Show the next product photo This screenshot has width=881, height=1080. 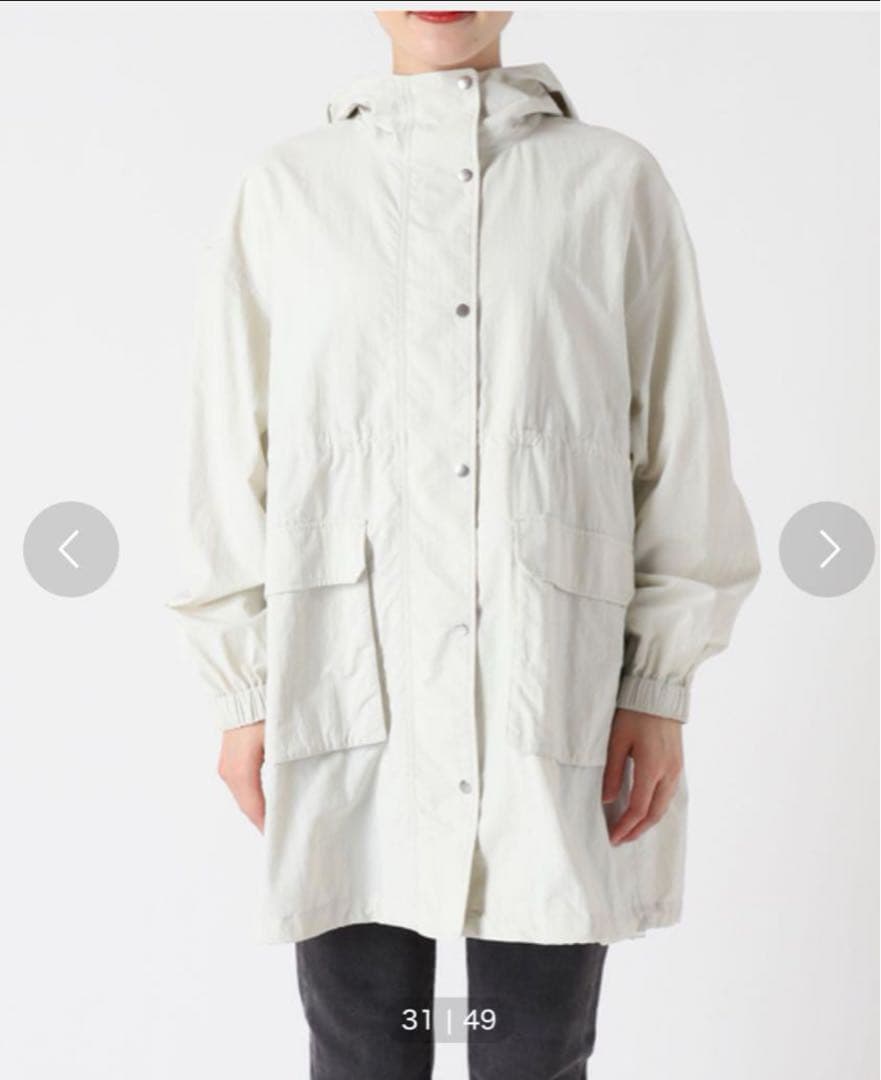[x=827, y=549]
